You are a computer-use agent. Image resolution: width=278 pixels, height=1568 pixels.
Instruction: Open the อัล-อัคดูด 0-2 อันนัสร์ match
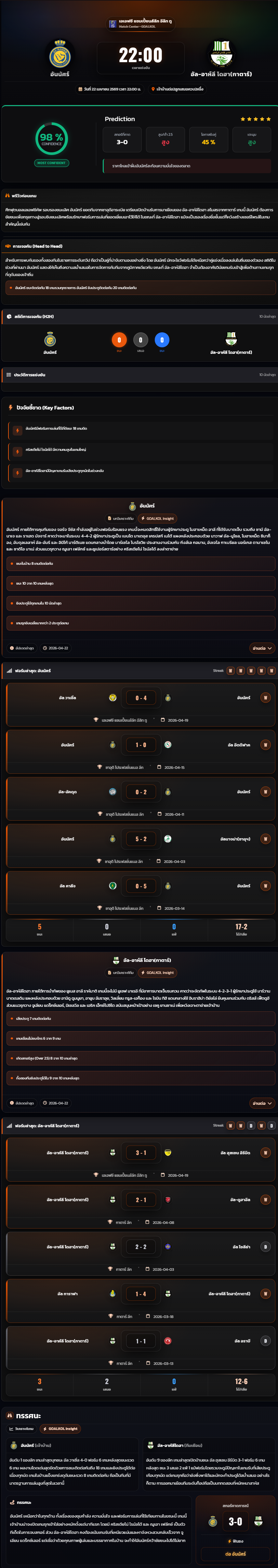coord(140,791)
